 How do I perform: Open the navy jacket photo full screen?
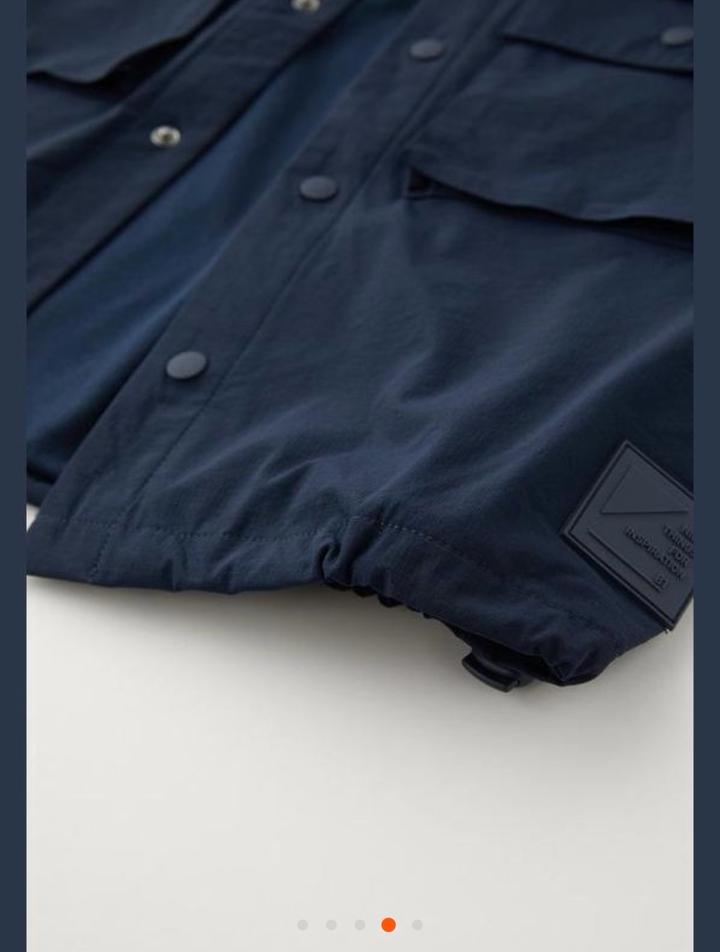click(360, 400)
